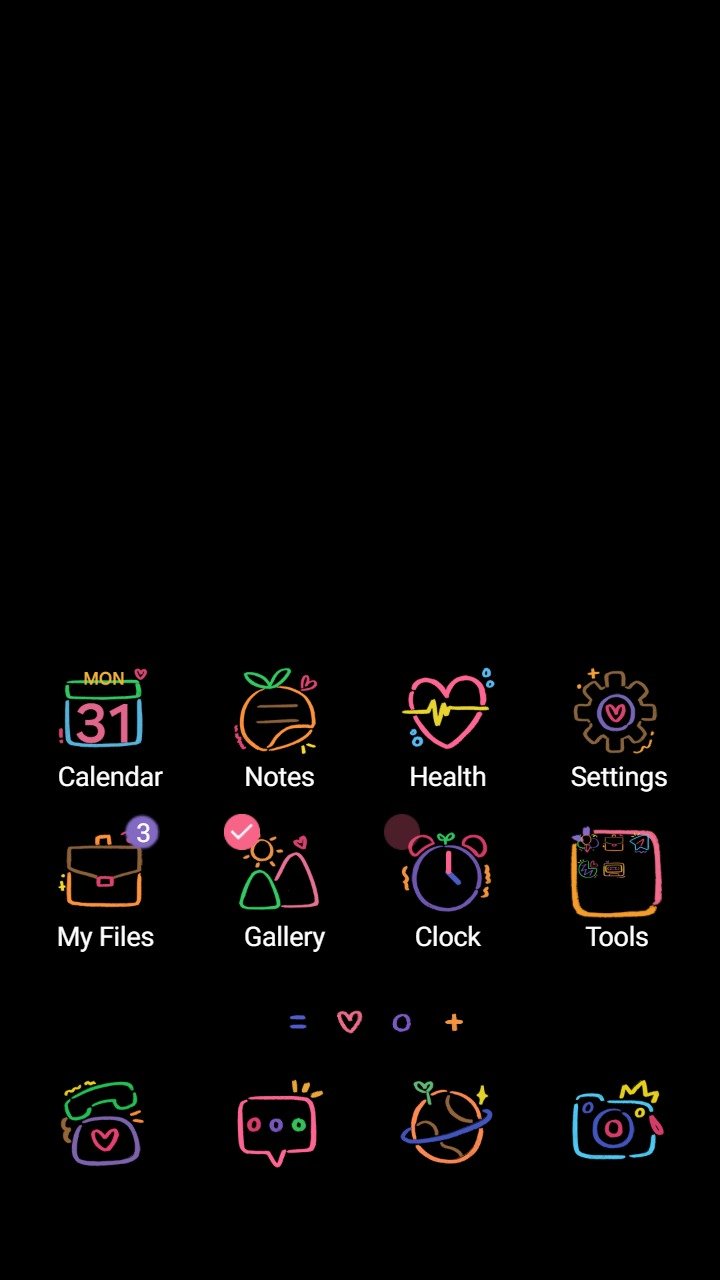The image size is (720, 1280).
Task: Select the heart page indicator
Action: [350, 1022]
